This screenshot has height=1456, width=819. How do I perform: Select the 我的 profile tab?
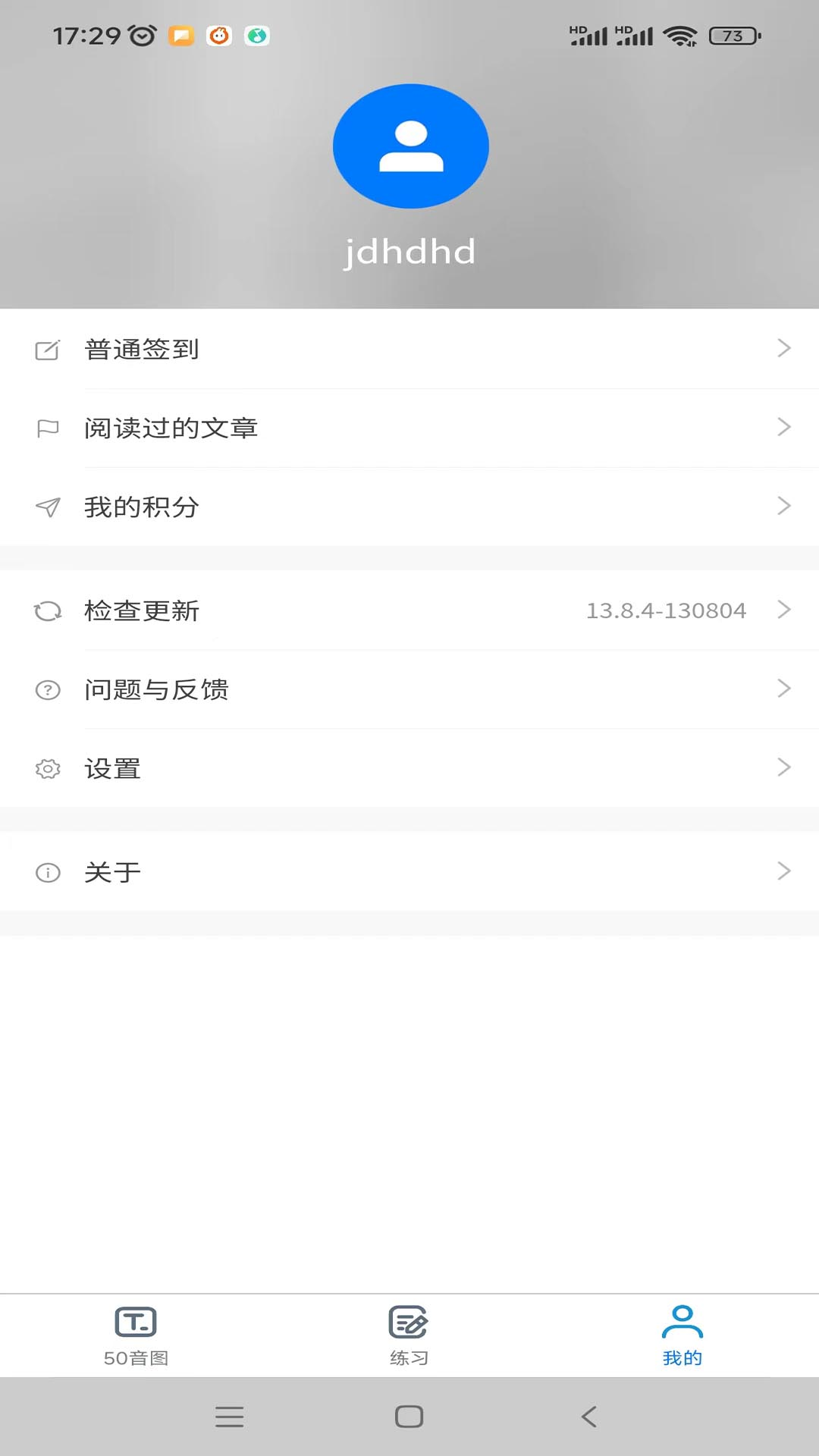(682, 1335)
